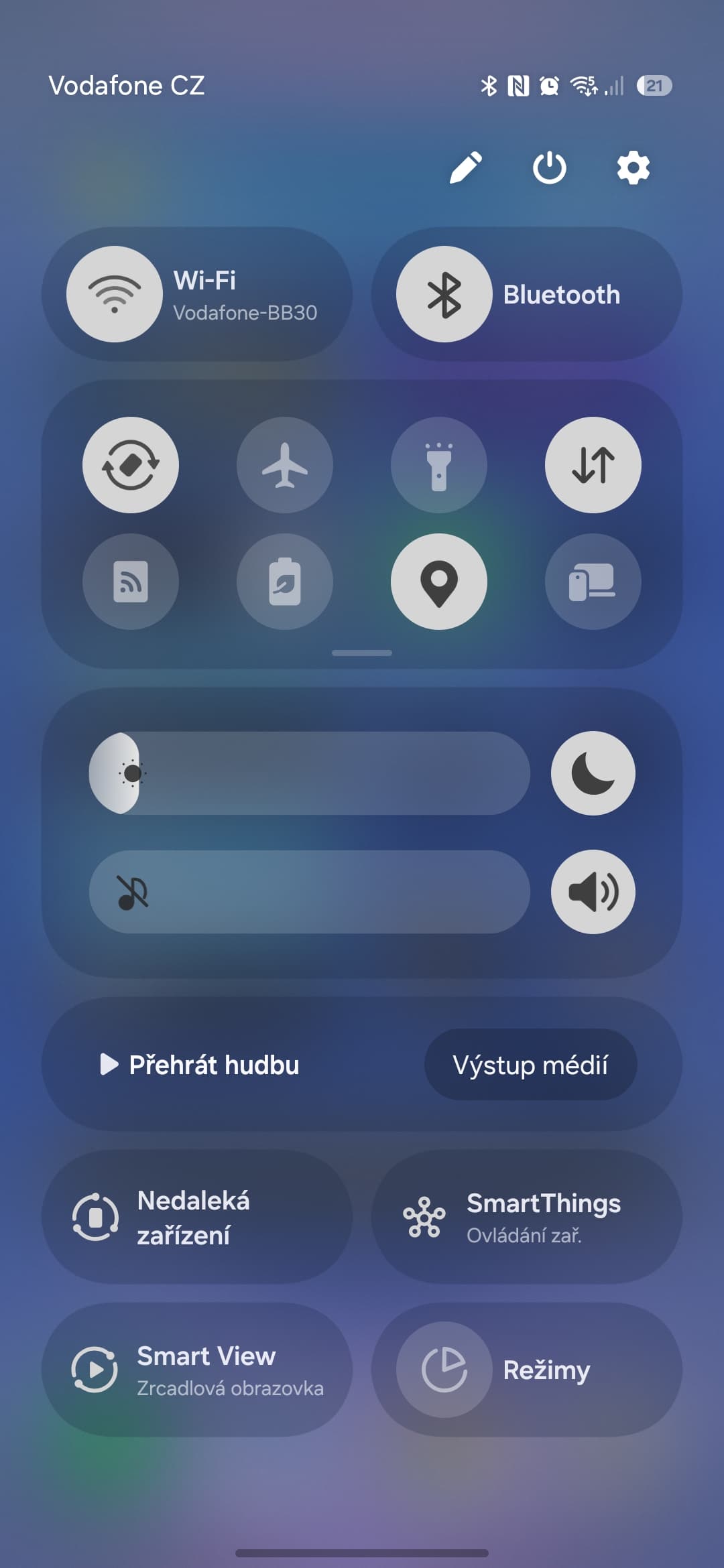Viewport: 724px width, 1568px height.
Task: Open Výstup médií media output
Action: pyautogui.click(x=530, y=1065)
